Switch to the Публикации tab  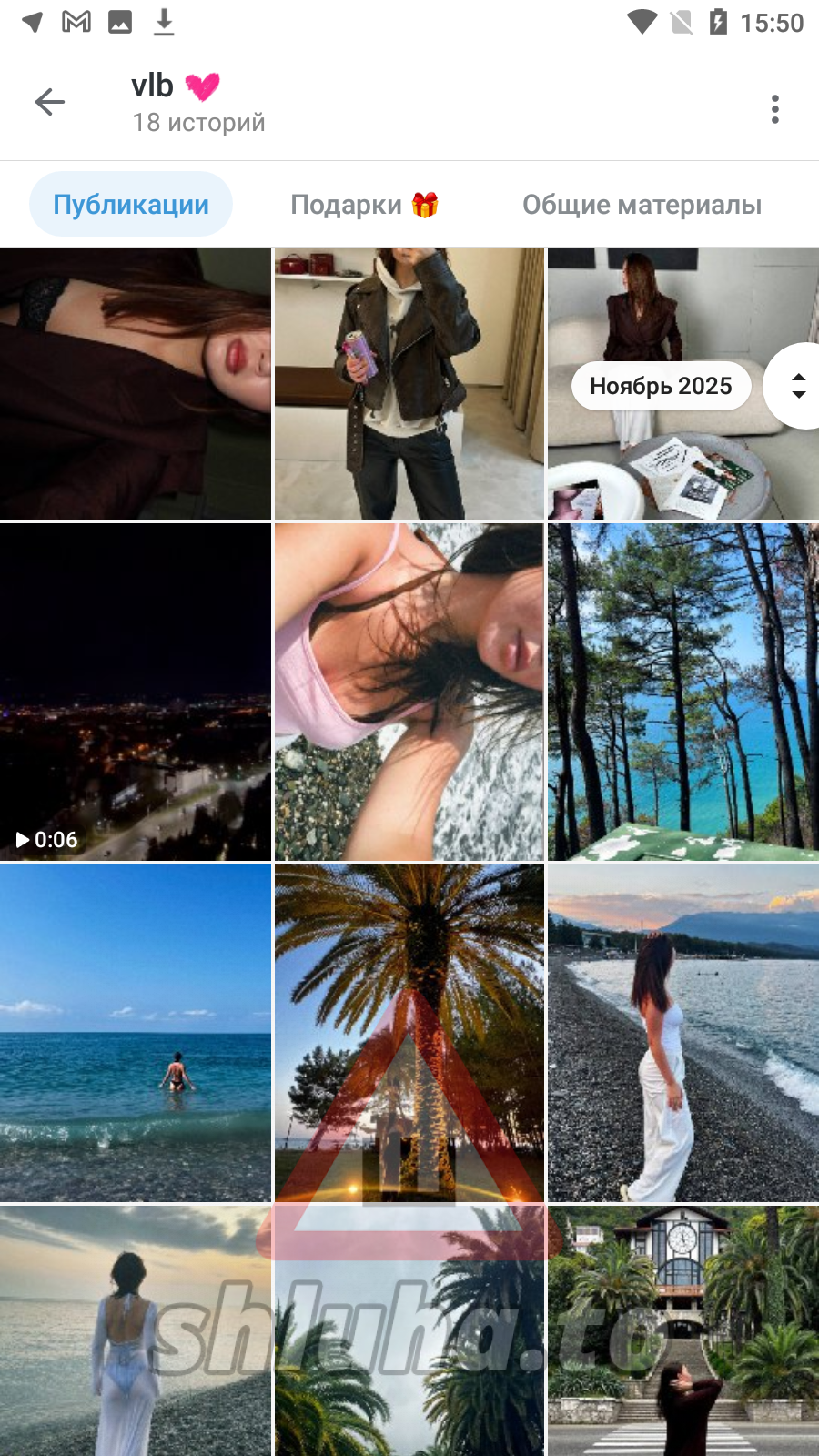click(x=131, y=205)
